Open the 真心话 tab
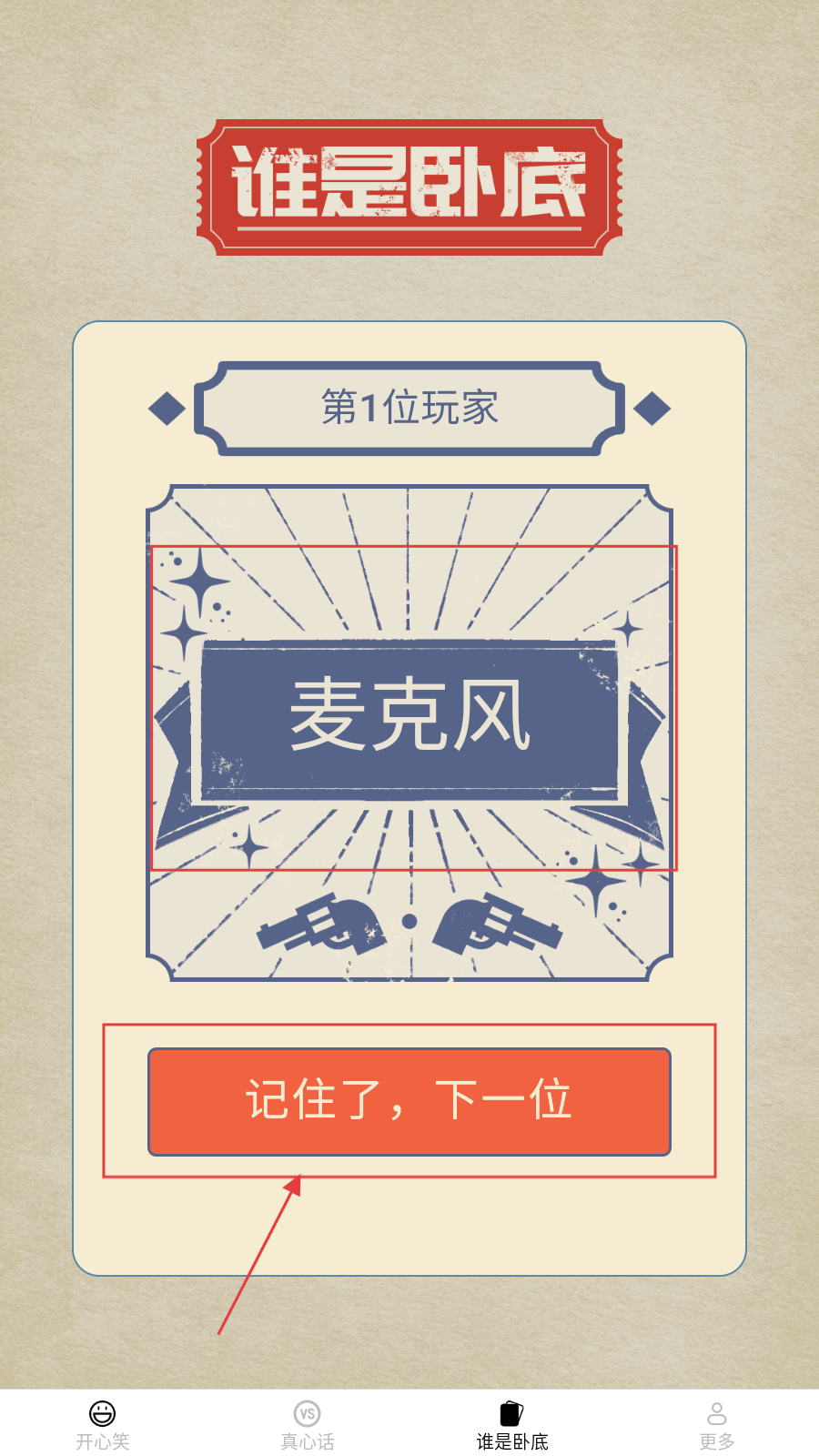This screenshot has width=819, height=1456. click(x=308, y=1423)
